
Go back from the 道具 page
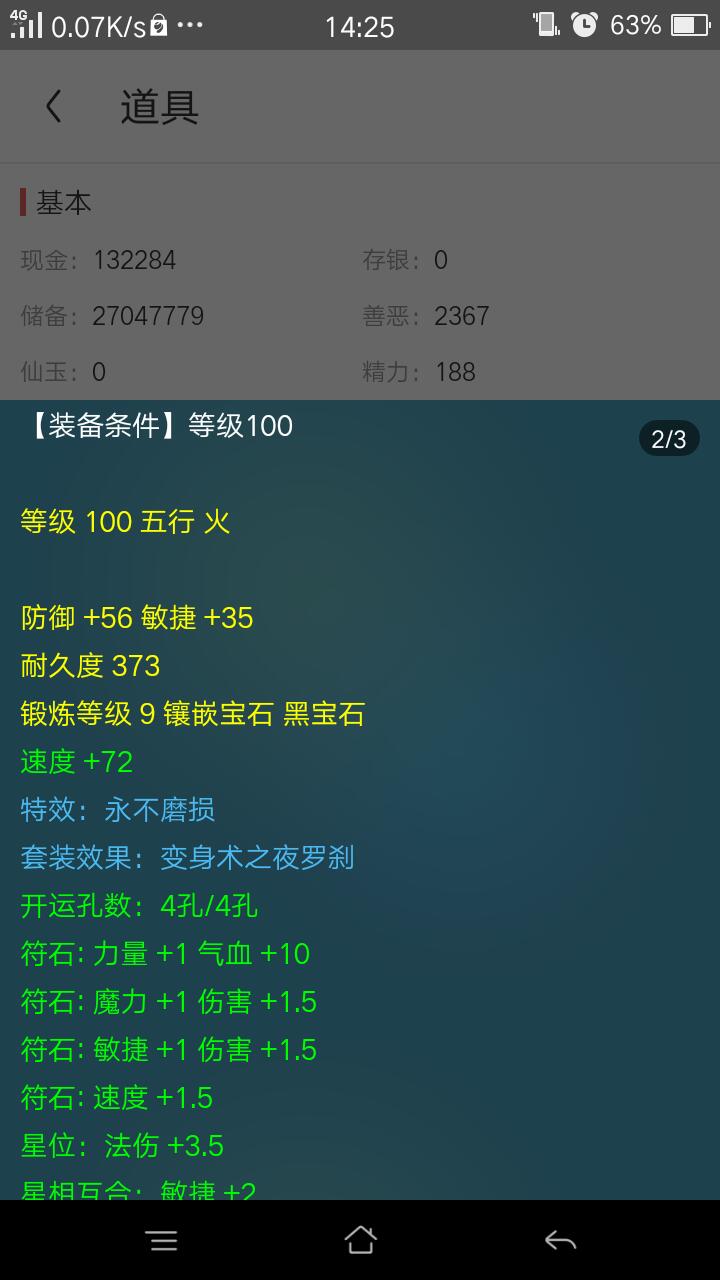point(54,106)
